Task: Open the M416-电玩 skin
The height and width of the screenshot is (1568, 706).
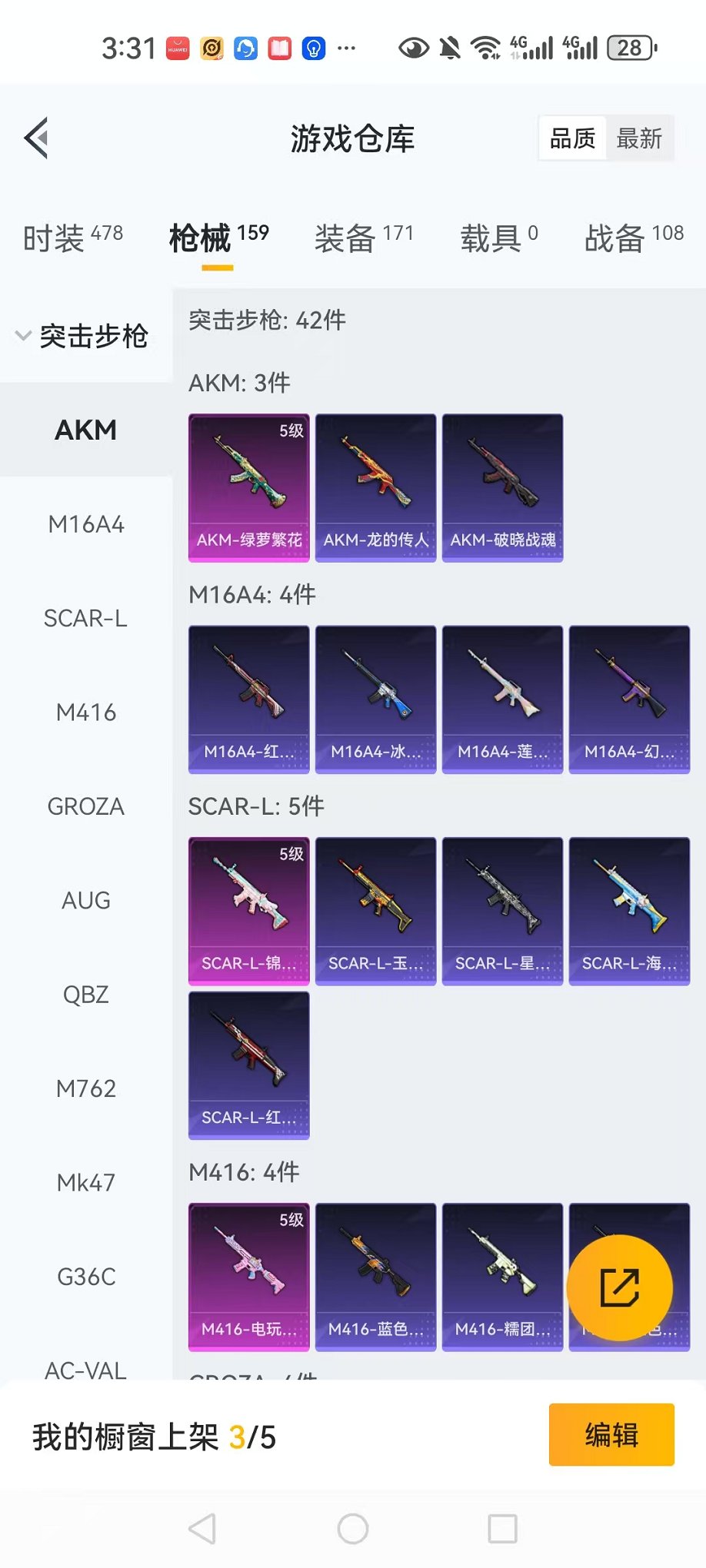Action: [249, 1277]
